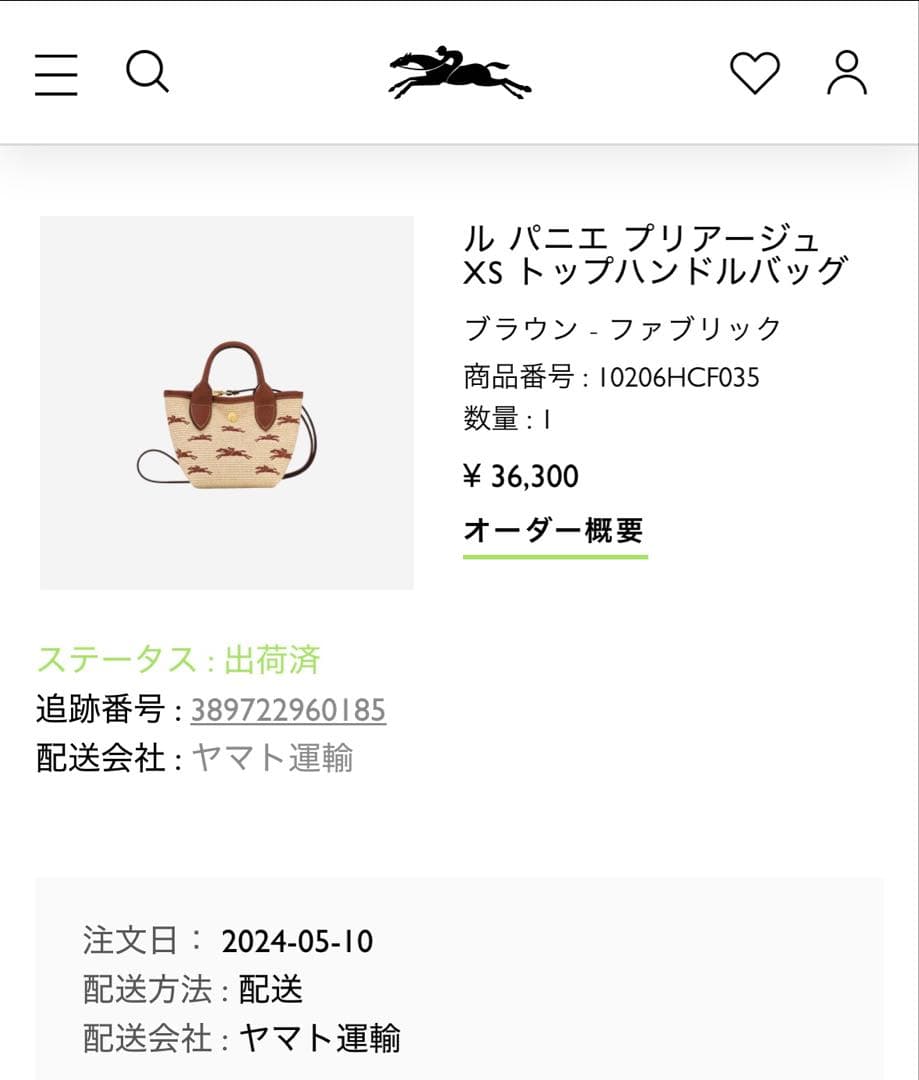This screenshot has height=1080, width=919.
Task: Click the Longchamp horse logo
Action: point(459,72)
